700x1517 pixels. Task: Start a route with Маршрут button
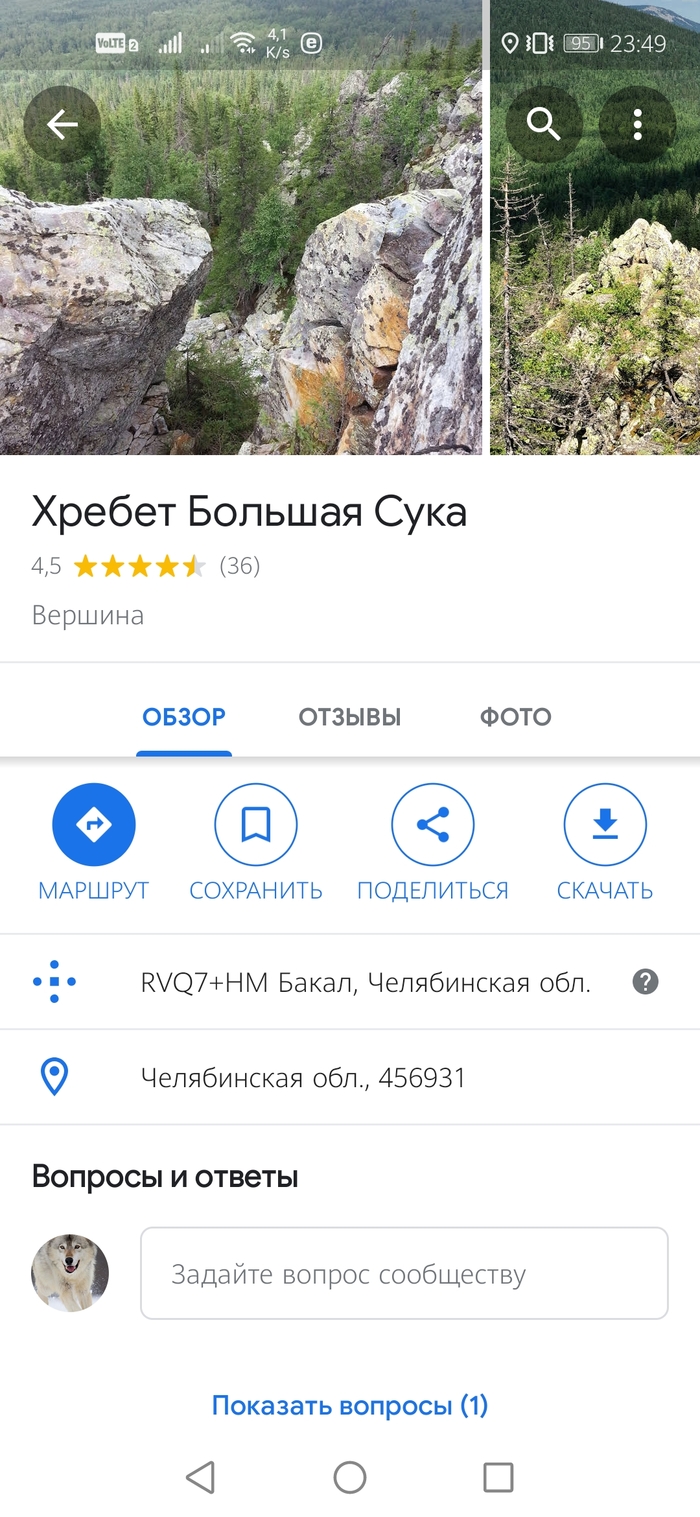94,825
